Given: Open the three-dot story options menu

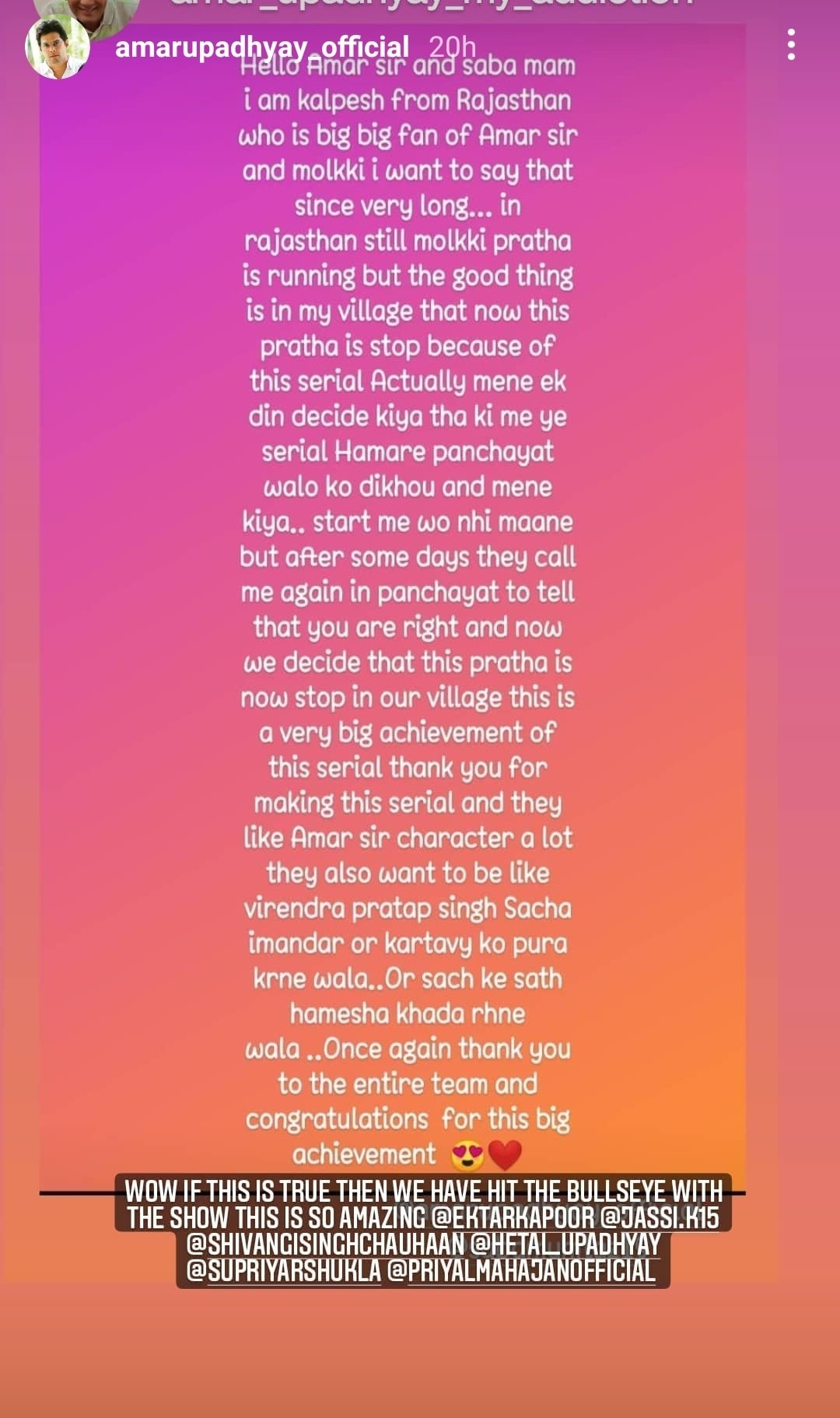Looking at the screenshot, I should pos(791,45).
